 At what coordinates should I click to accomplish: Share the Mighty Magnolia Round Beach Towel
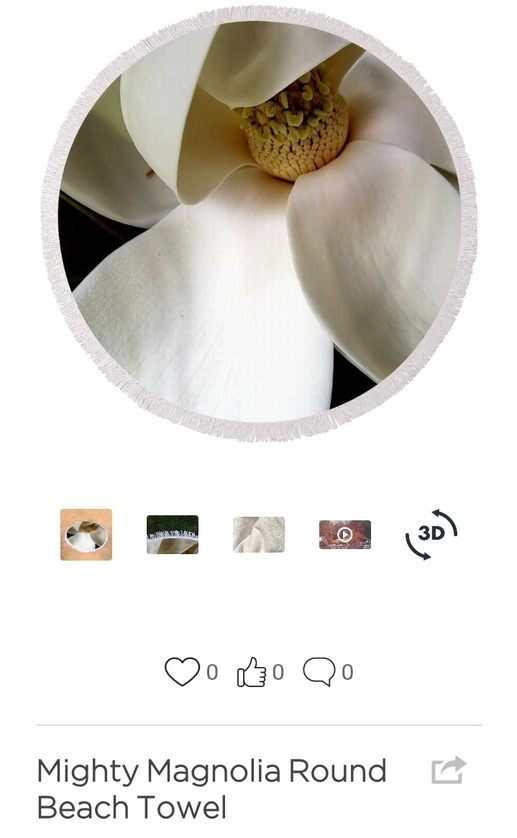[x=449, y=770]
